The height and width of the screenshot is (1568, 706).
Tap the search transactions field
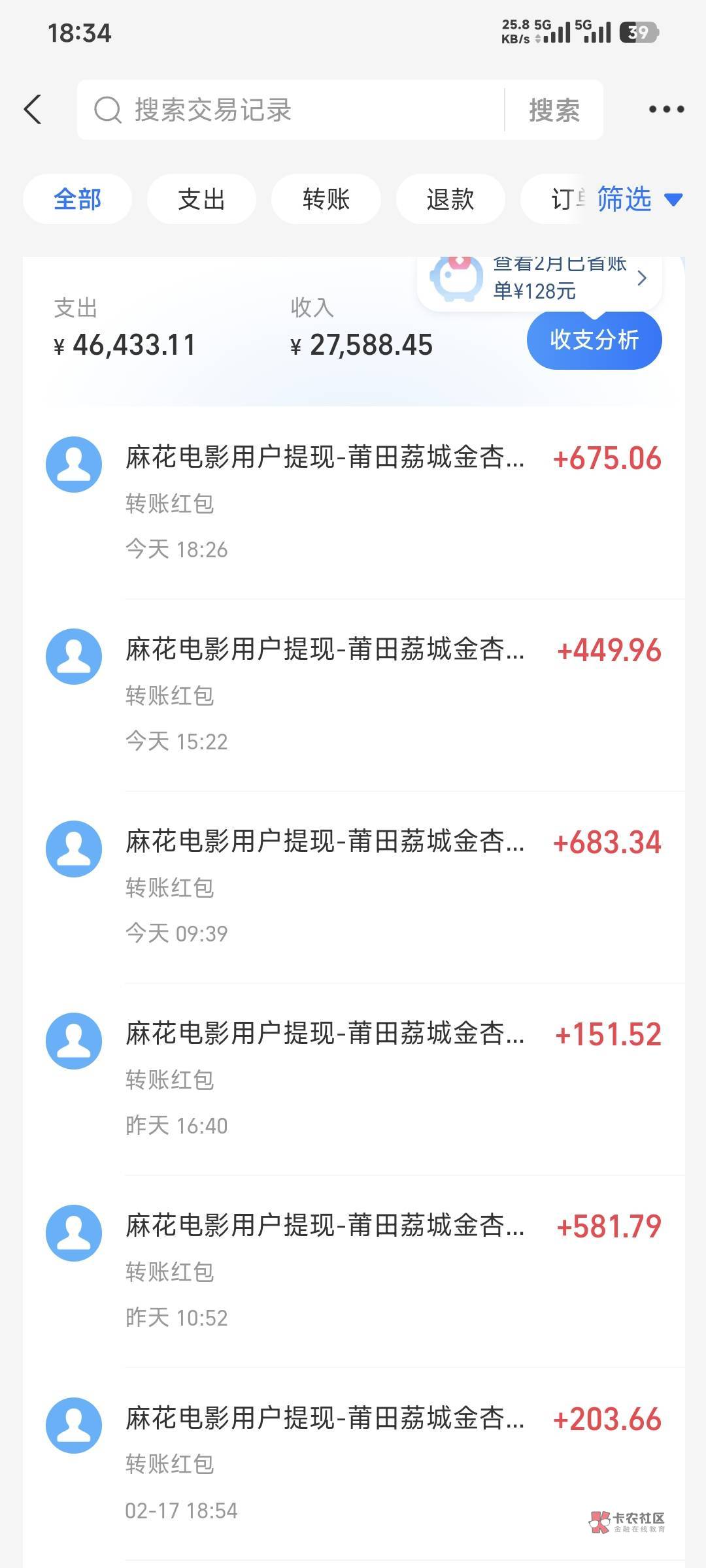point(294,110)
